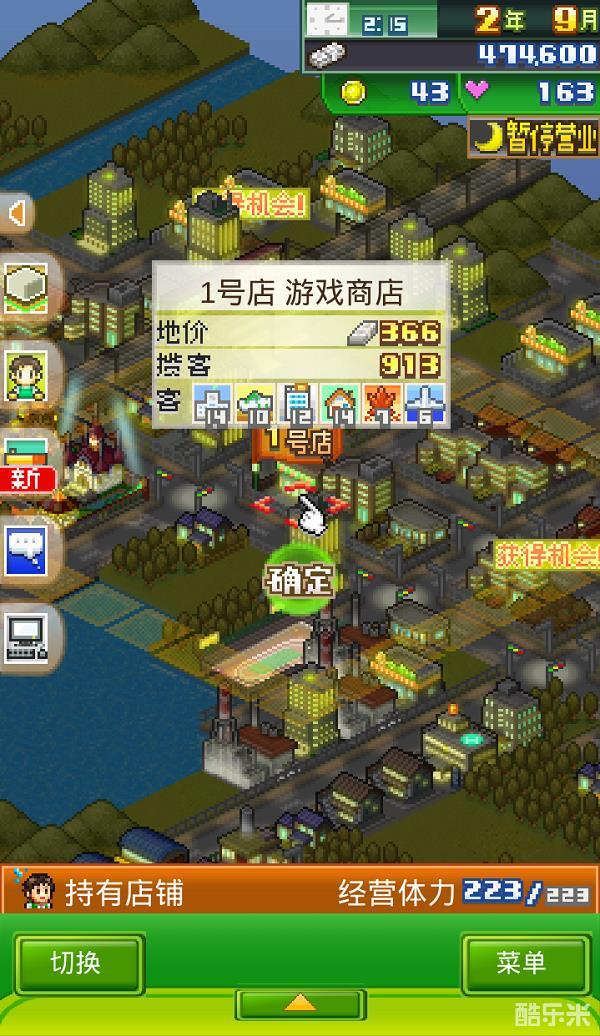Open the 菜单 menu

tap(521, 963)
